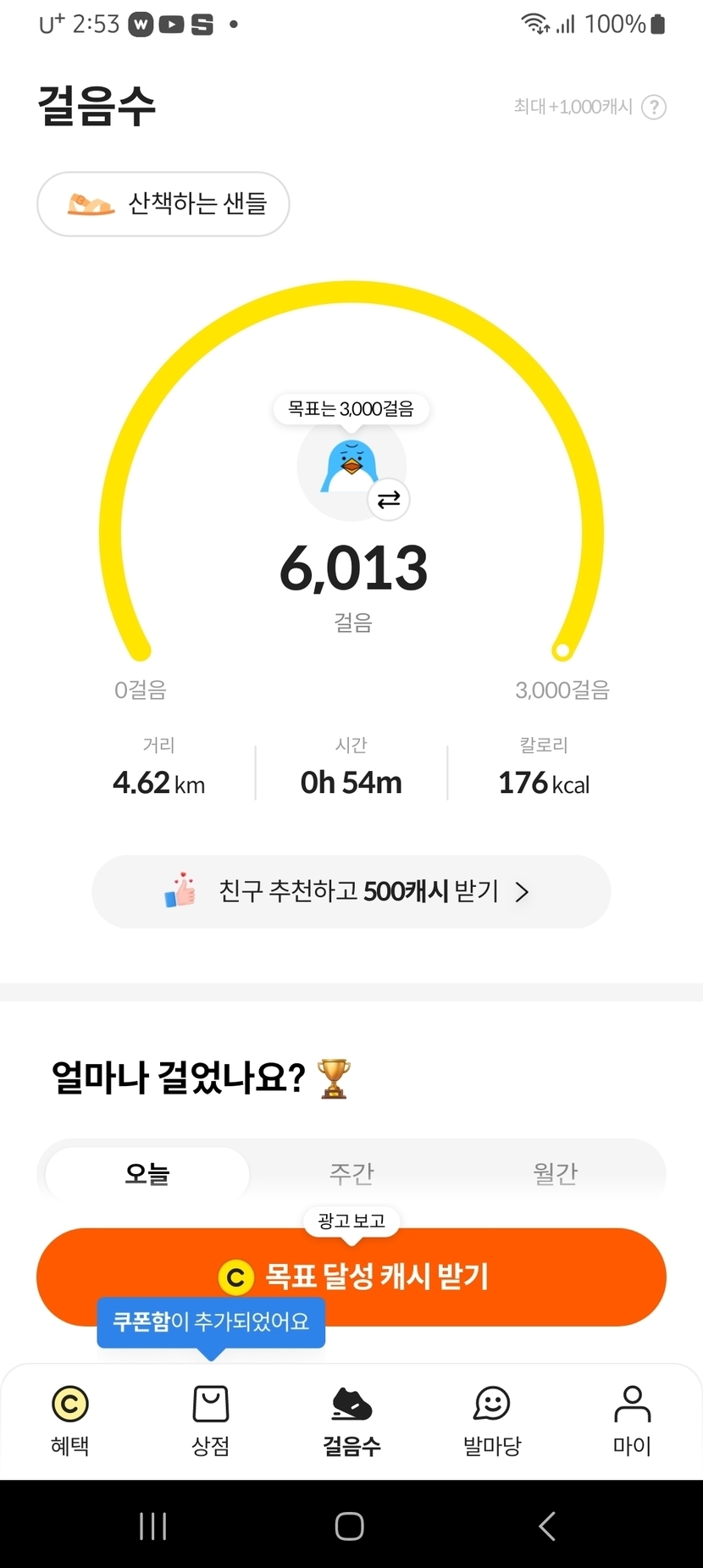Tap the system back button
This screenshot has width=703, height=1568.
click(x=547, y=1526)
